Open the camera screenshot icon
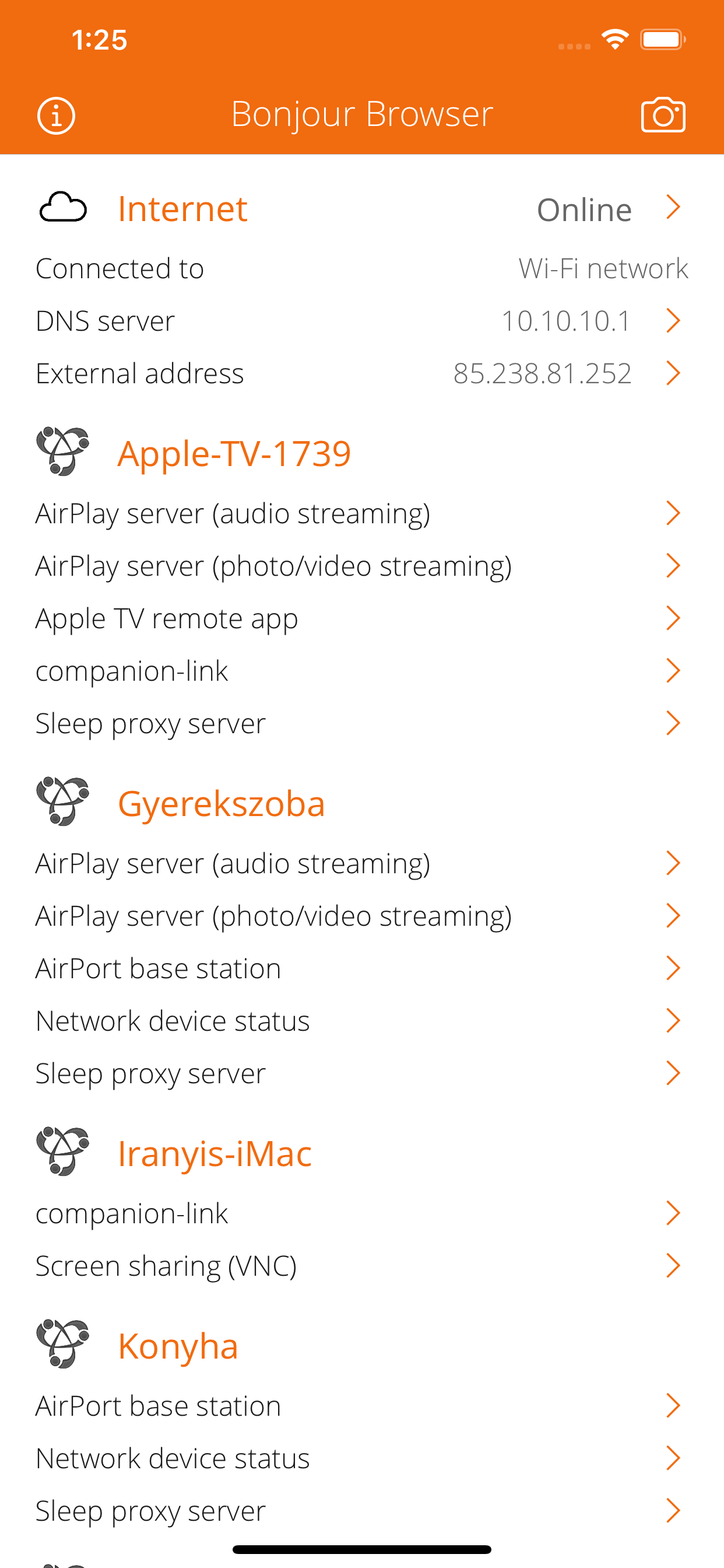Image resolution: width=724 pixels, height=1568 pixels. coord(665,114)
